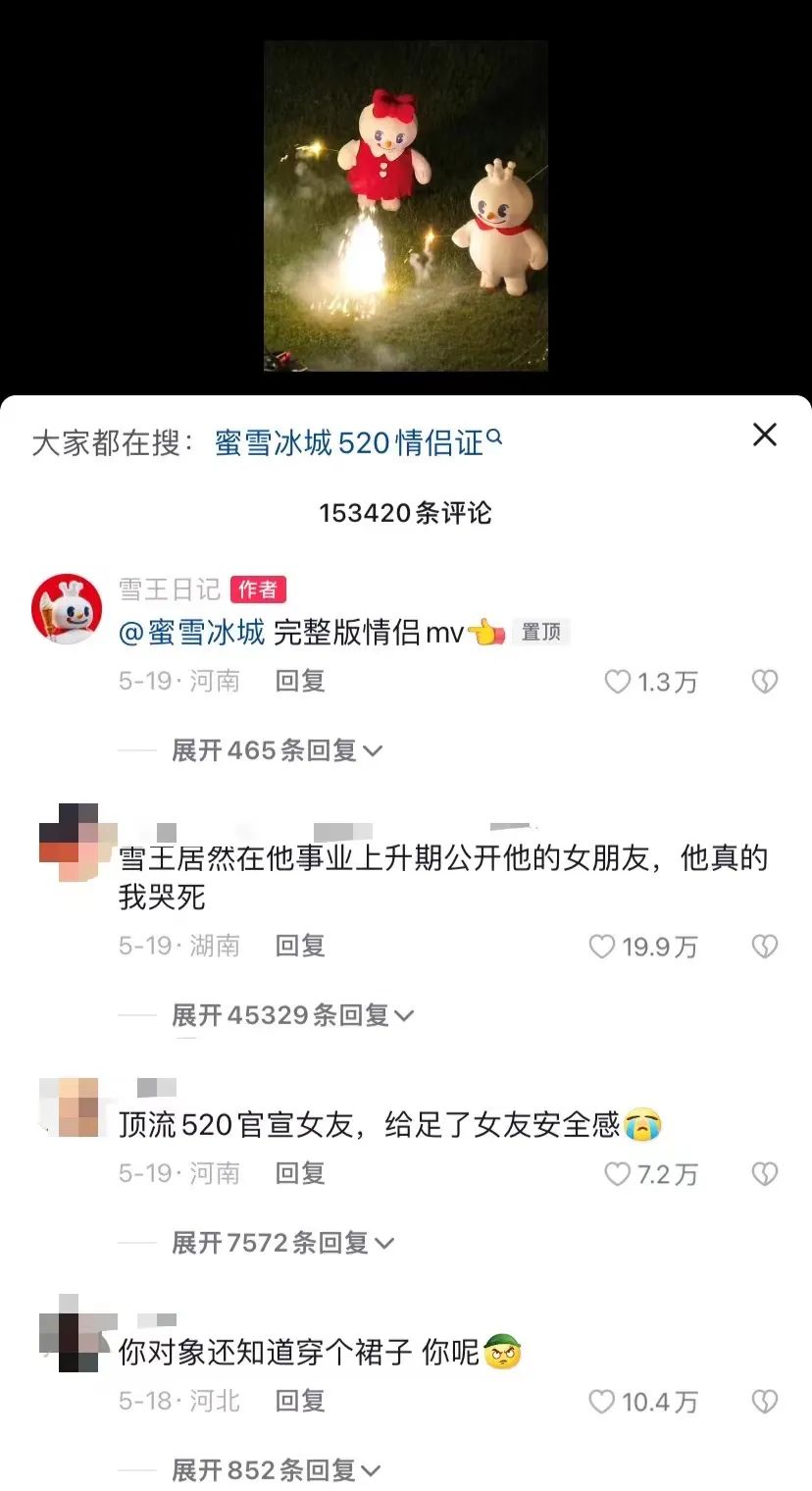This screenshot has height=1491, width=812.
Task: Open the @蜜雪冰城 mention link
Action: pos(192,633)
